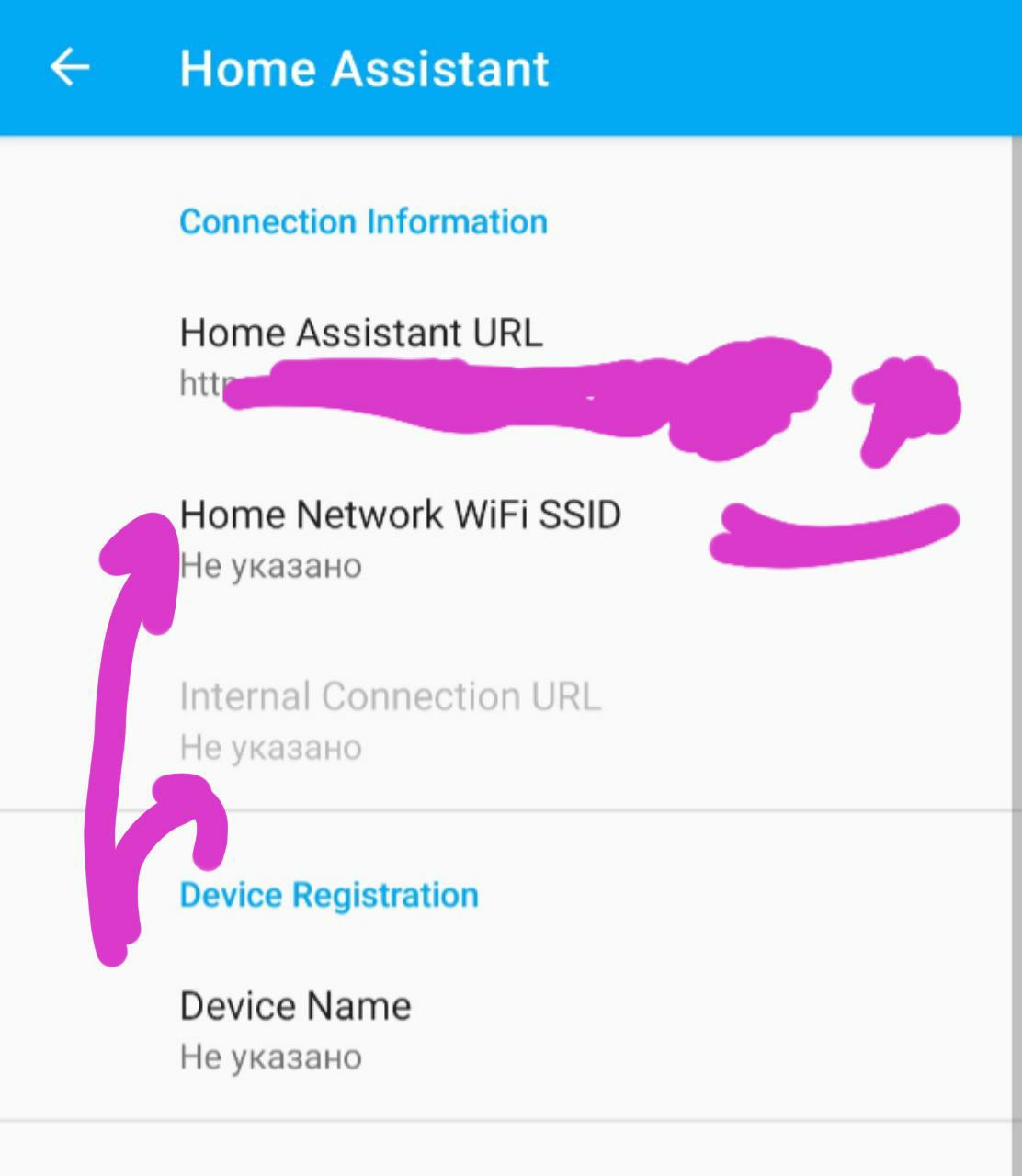
Task: Open the Device Name setting
Action: coord(295,1006)
